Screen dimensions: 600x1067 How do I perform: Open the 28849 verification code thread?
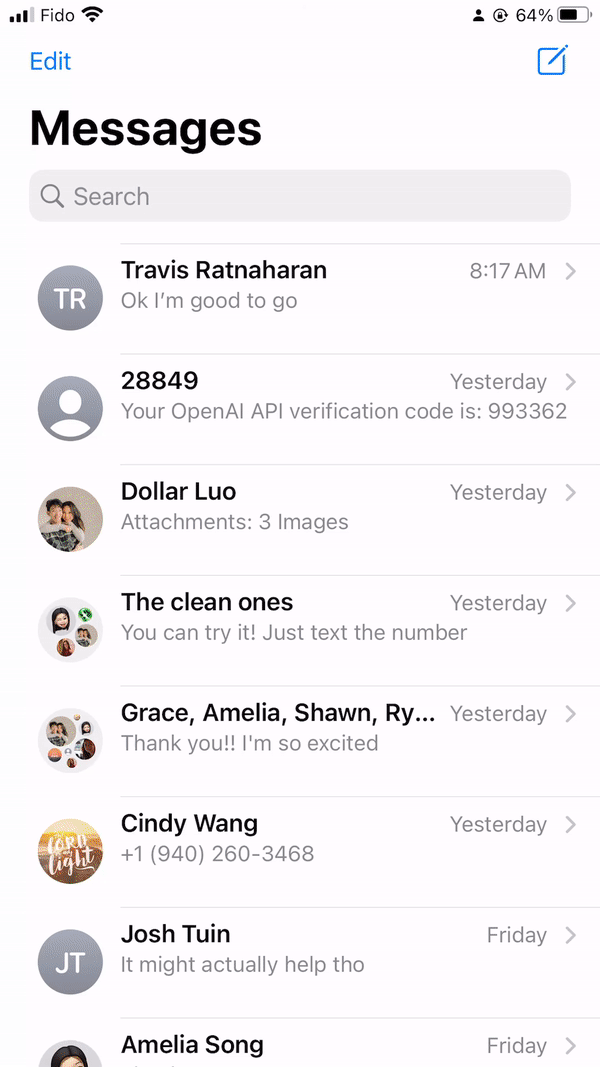pyautogui.click(x=300, y=410)
